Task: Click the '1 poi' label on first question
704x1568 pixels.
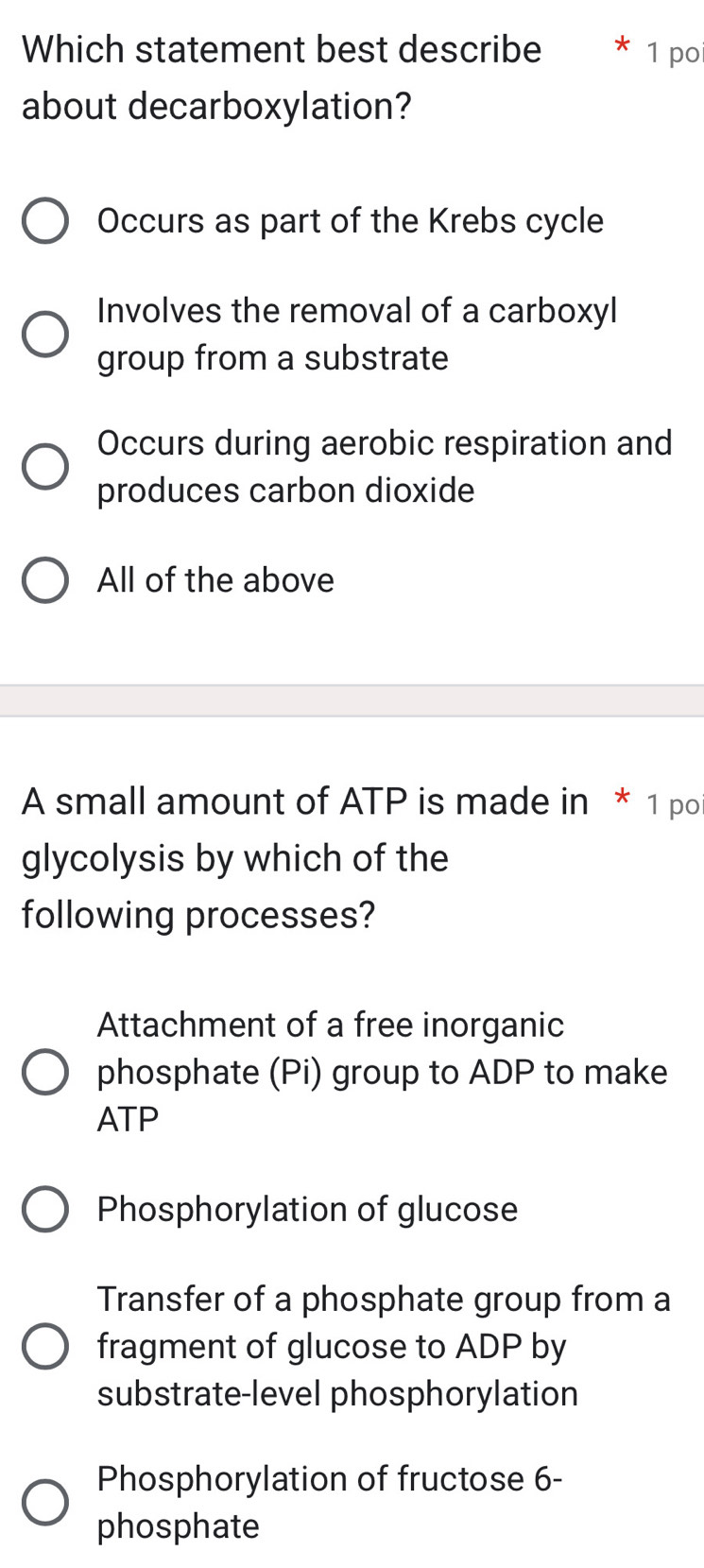Action: coord(677,52)
